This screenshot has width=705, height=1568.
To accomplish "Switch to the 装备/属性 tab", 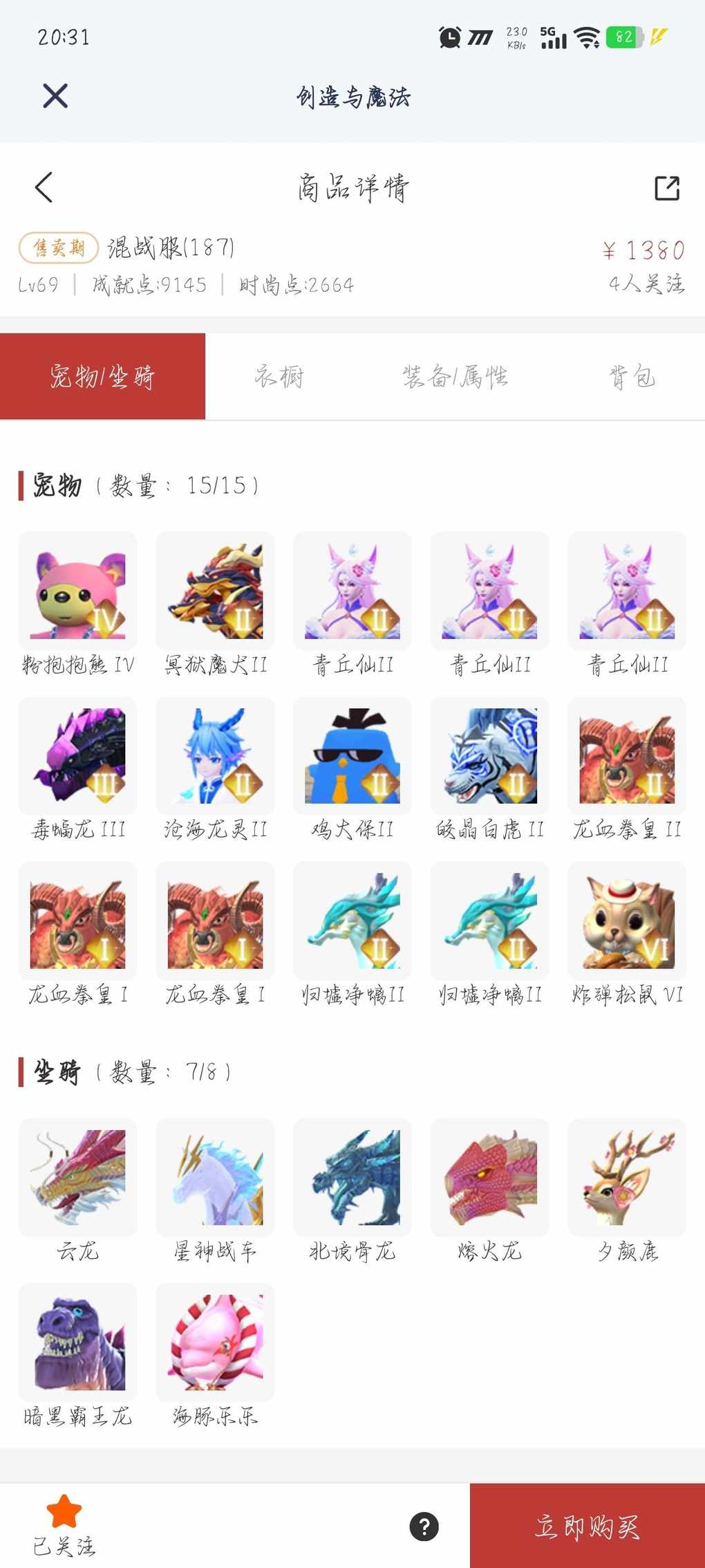I will [455, 377].
